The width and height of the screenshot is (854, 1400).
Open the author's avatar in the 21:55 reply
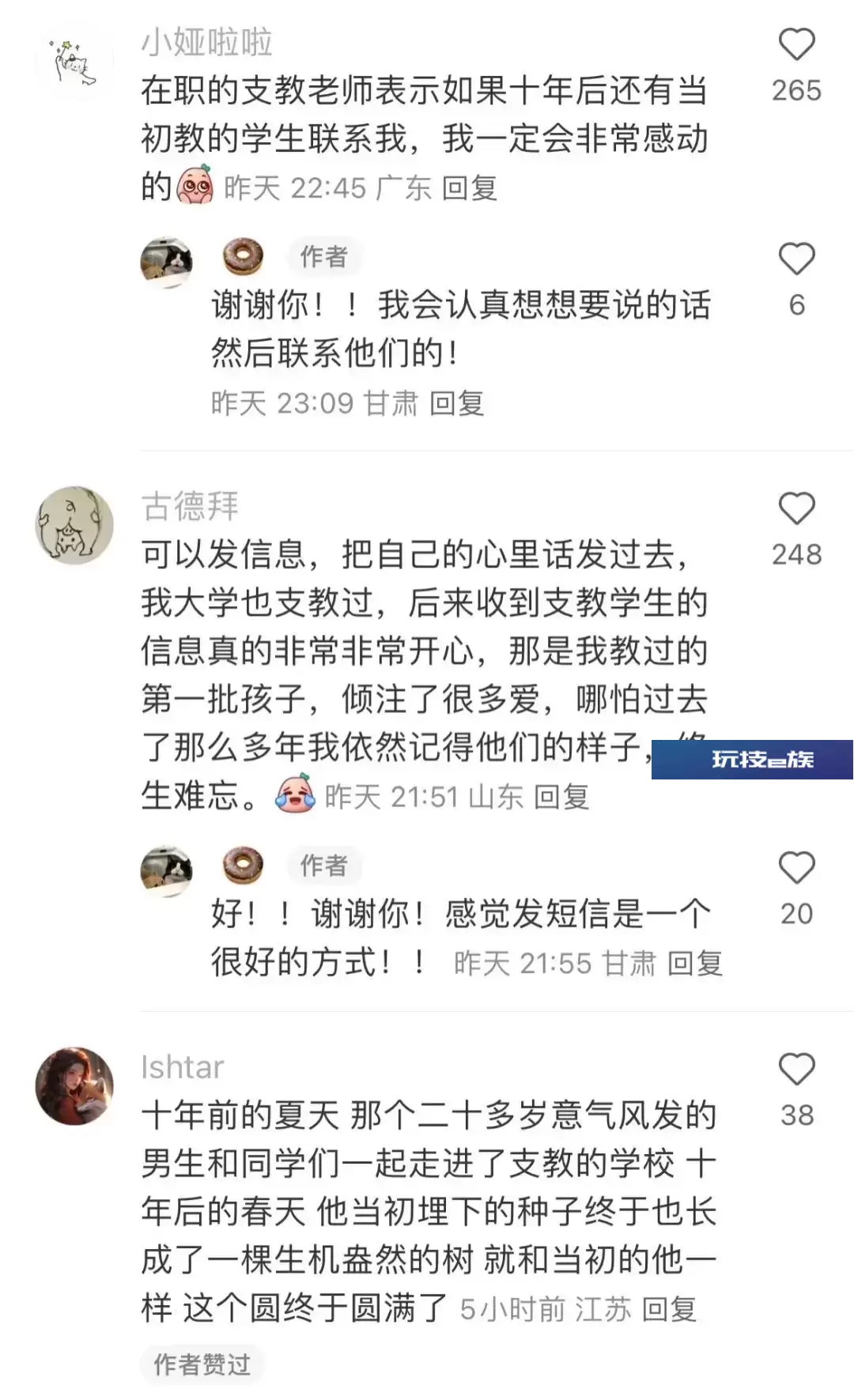(x=166, y=870)
